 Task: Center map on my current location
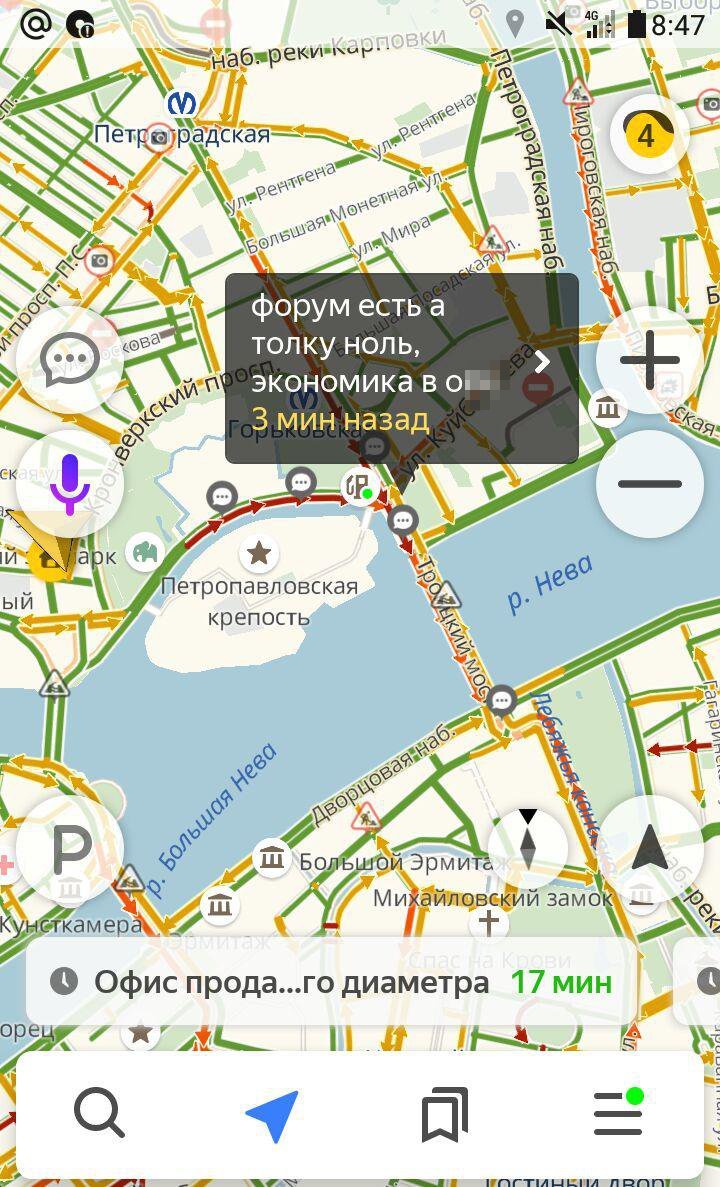tap(650, 847)
